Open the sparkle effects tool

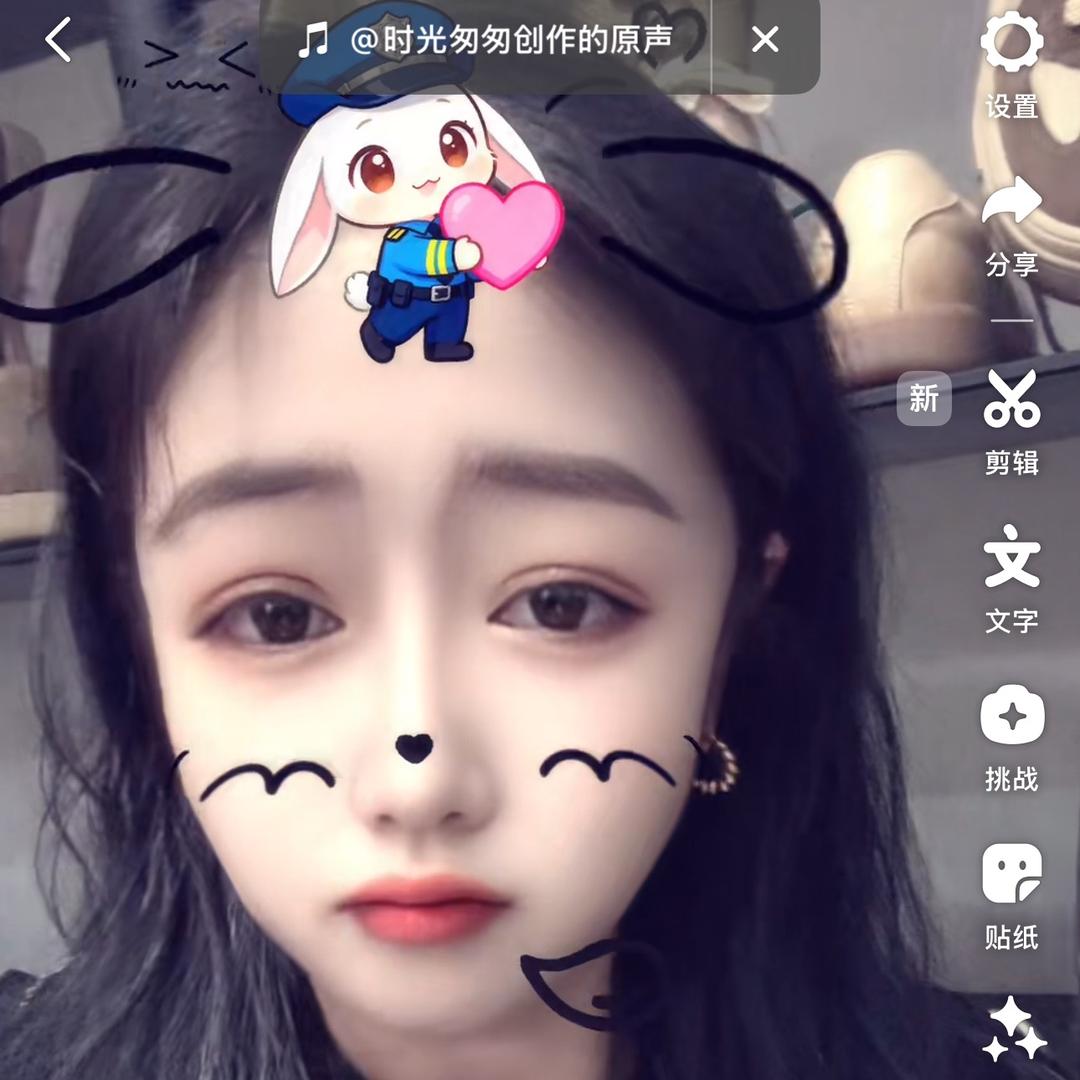tap(1014, 1030)
